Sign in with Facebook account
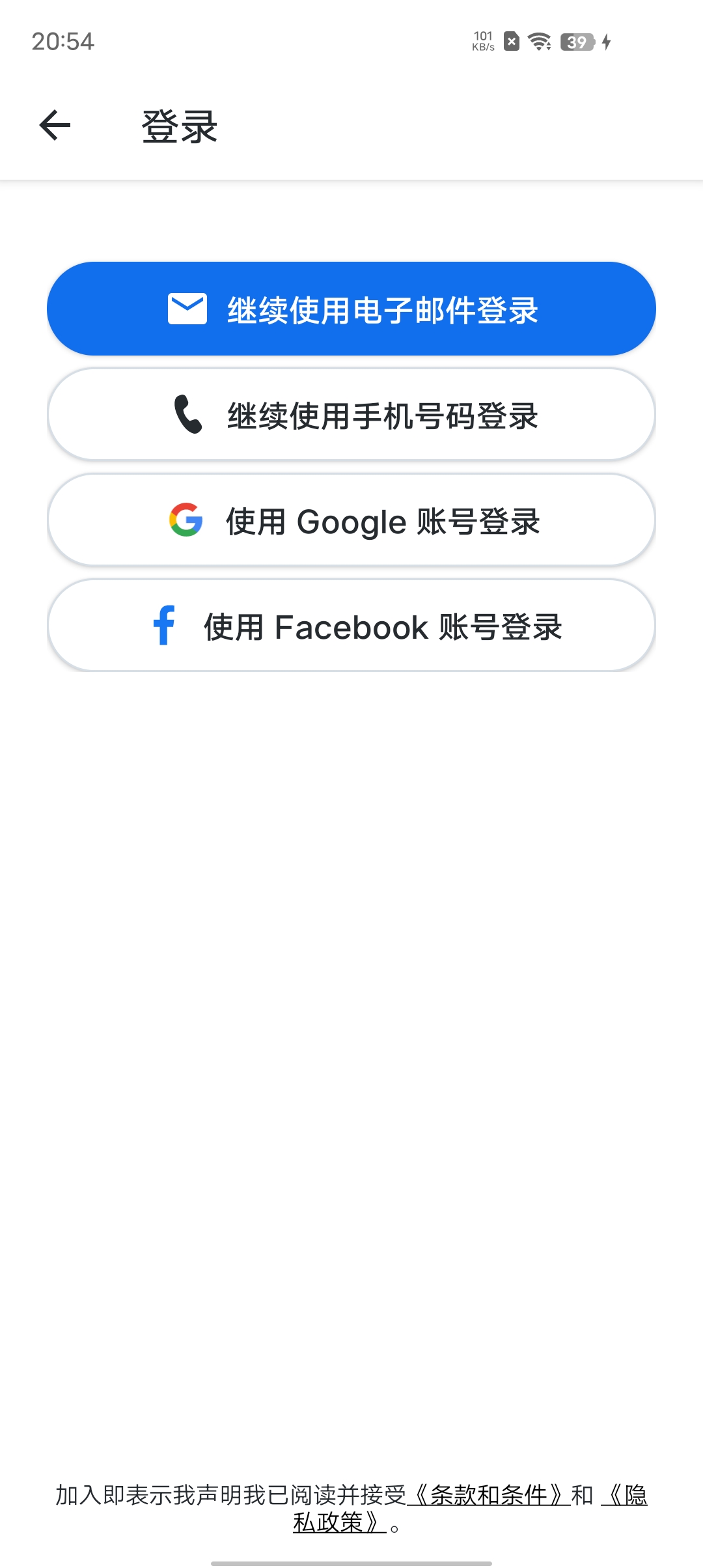The width and height of the screenshot is (703, 1568). point(351,626)
